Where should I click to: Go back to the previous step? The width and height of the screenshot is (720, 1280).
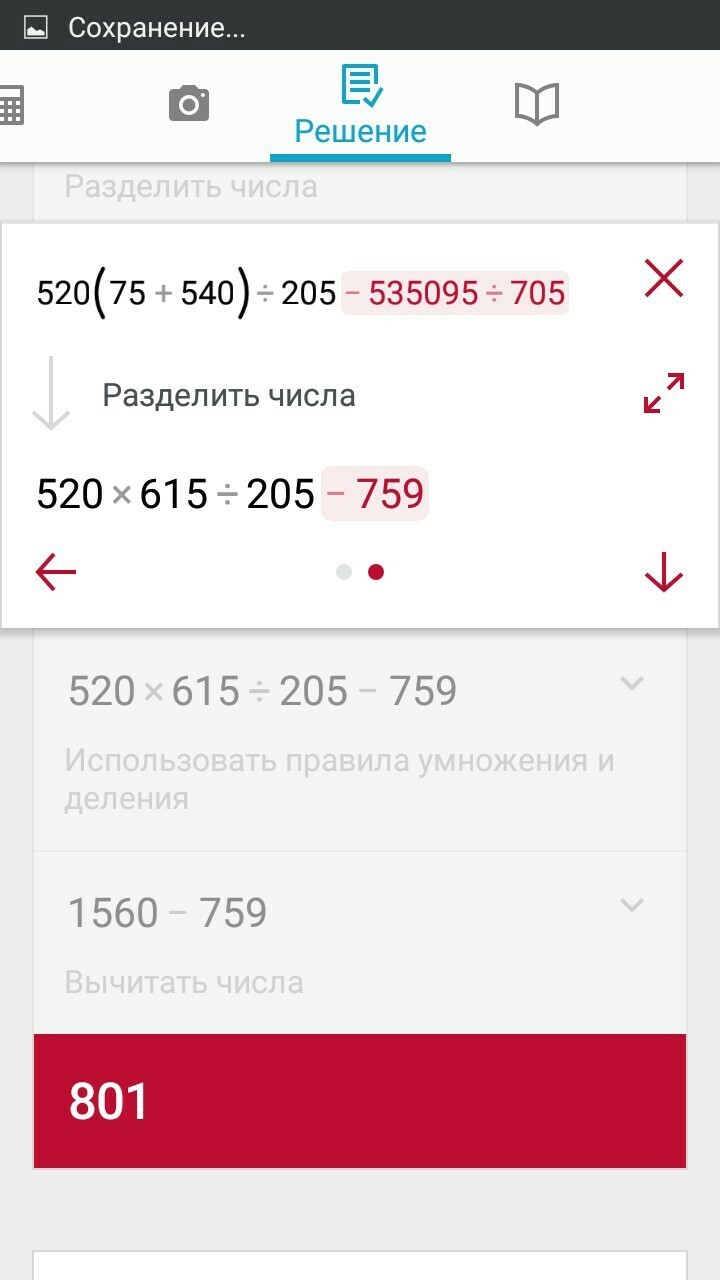click(56, 572)
